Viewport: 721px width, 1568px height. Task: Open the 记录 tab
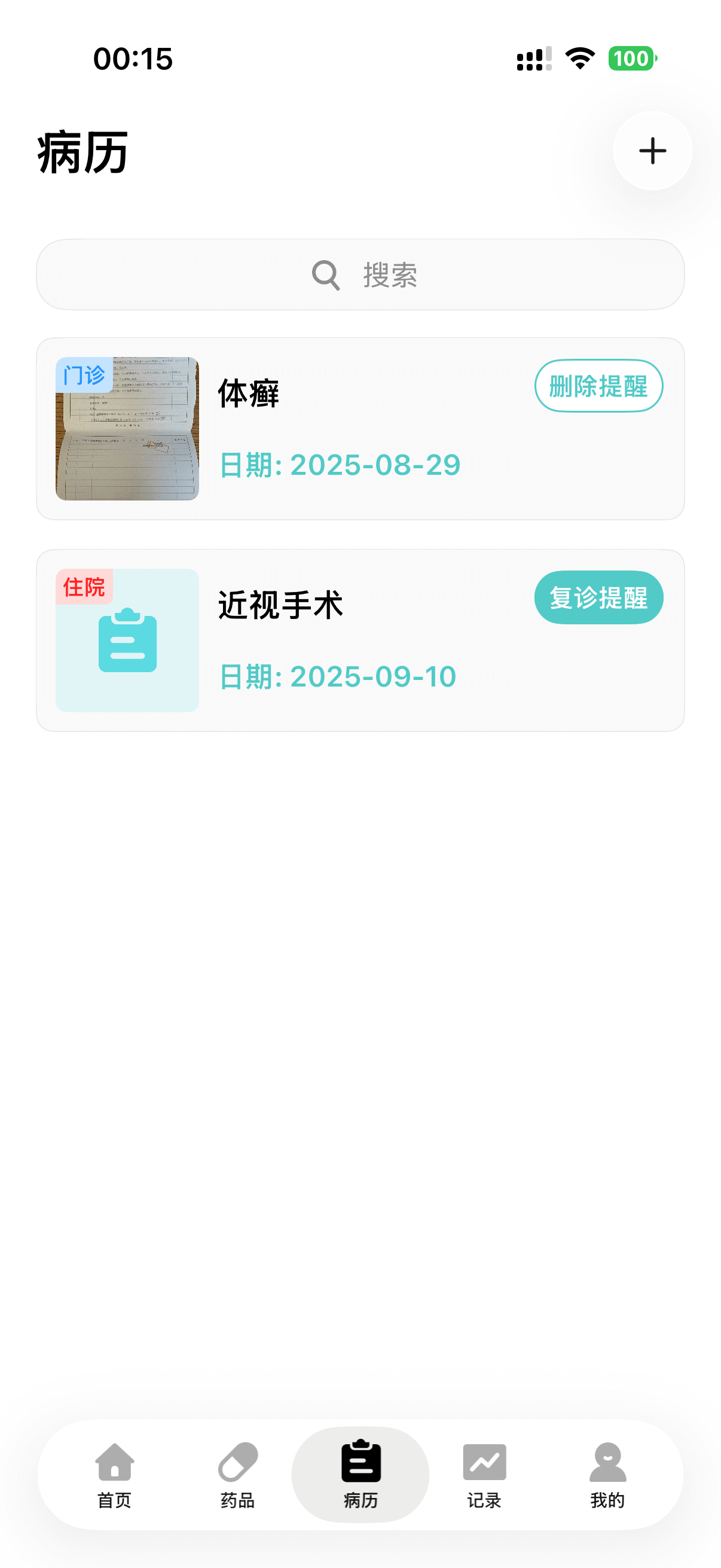click(x=484, y=1474)
